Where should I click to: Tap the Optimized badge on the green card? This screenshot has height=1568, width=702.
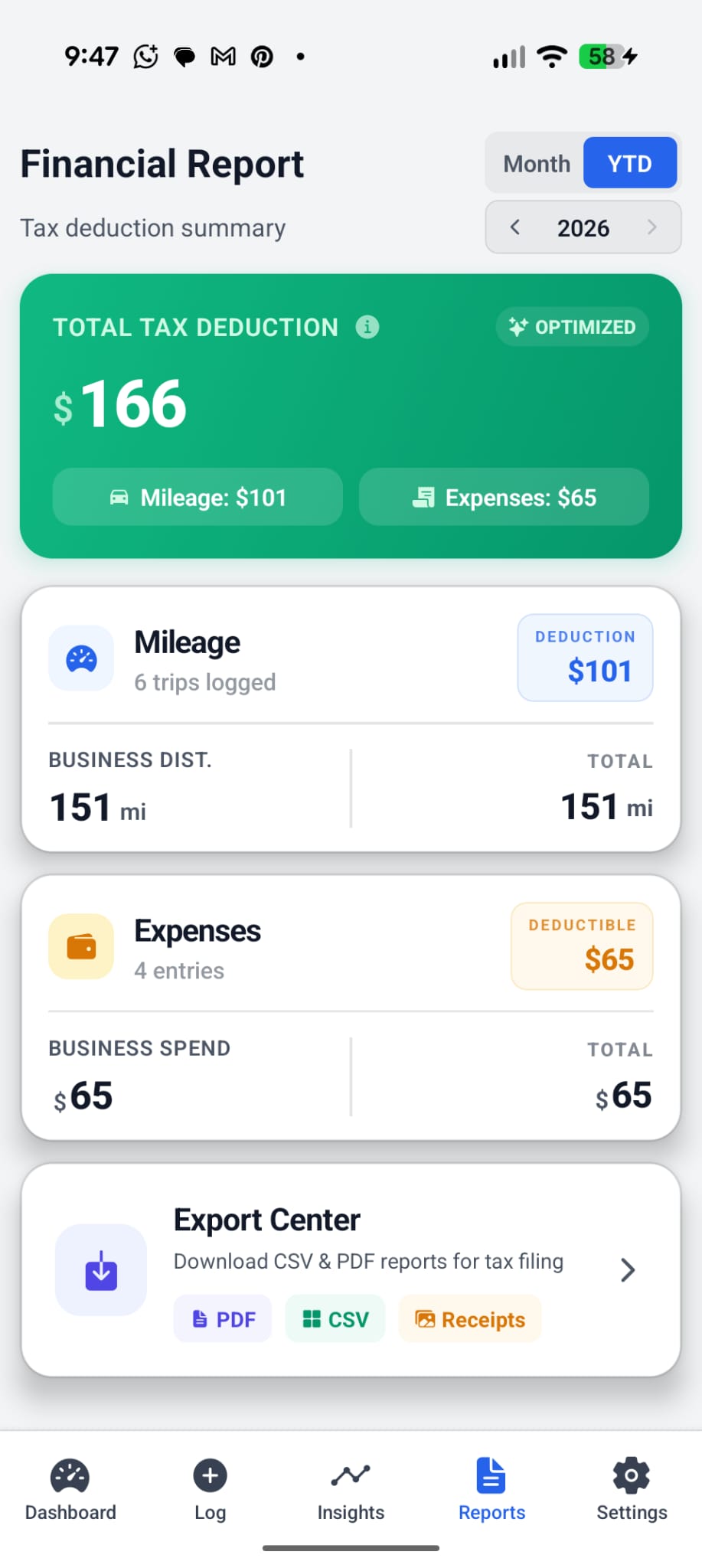(571, 327)
